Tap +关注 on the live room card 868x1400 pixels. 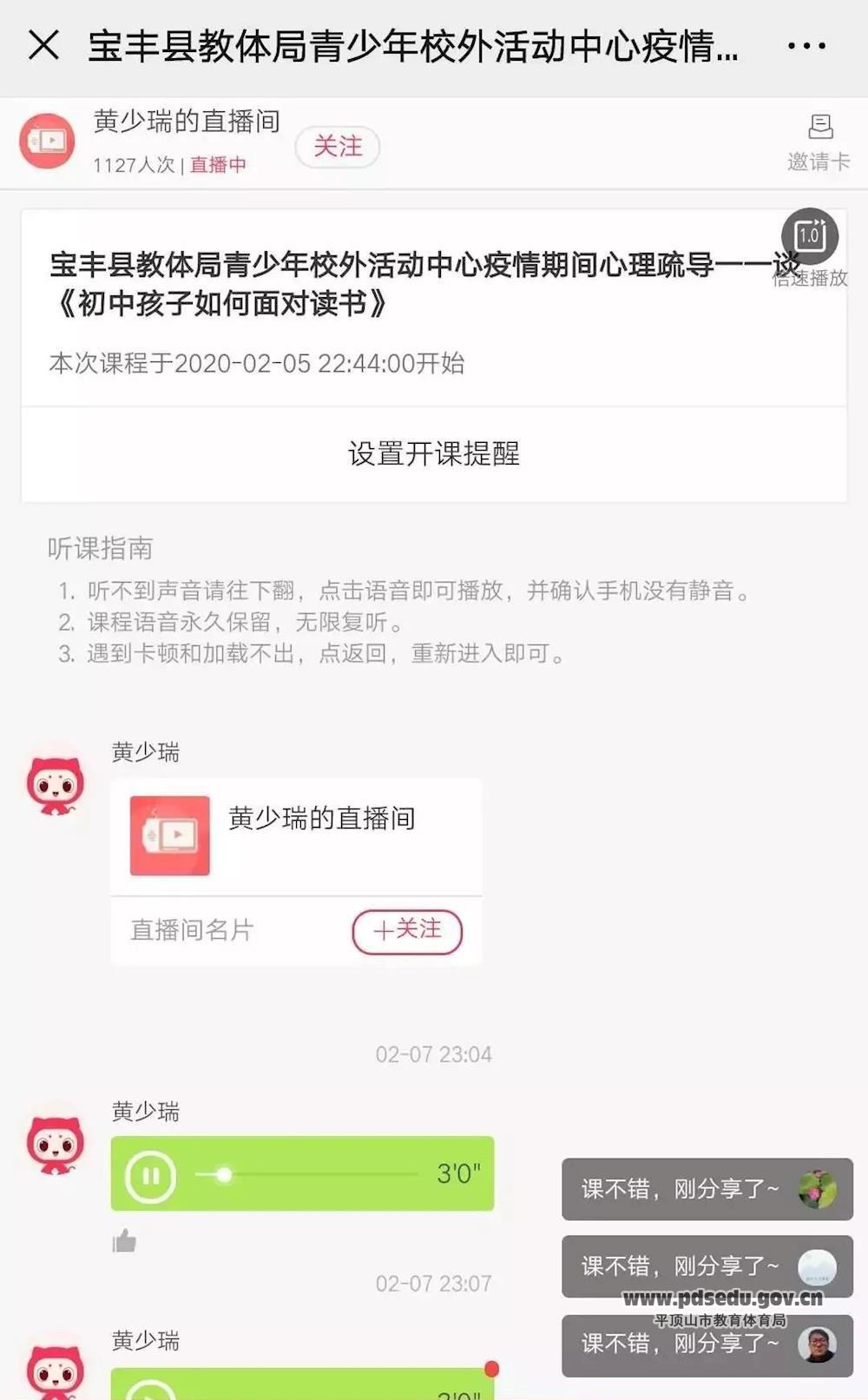[x=407, y=932]
